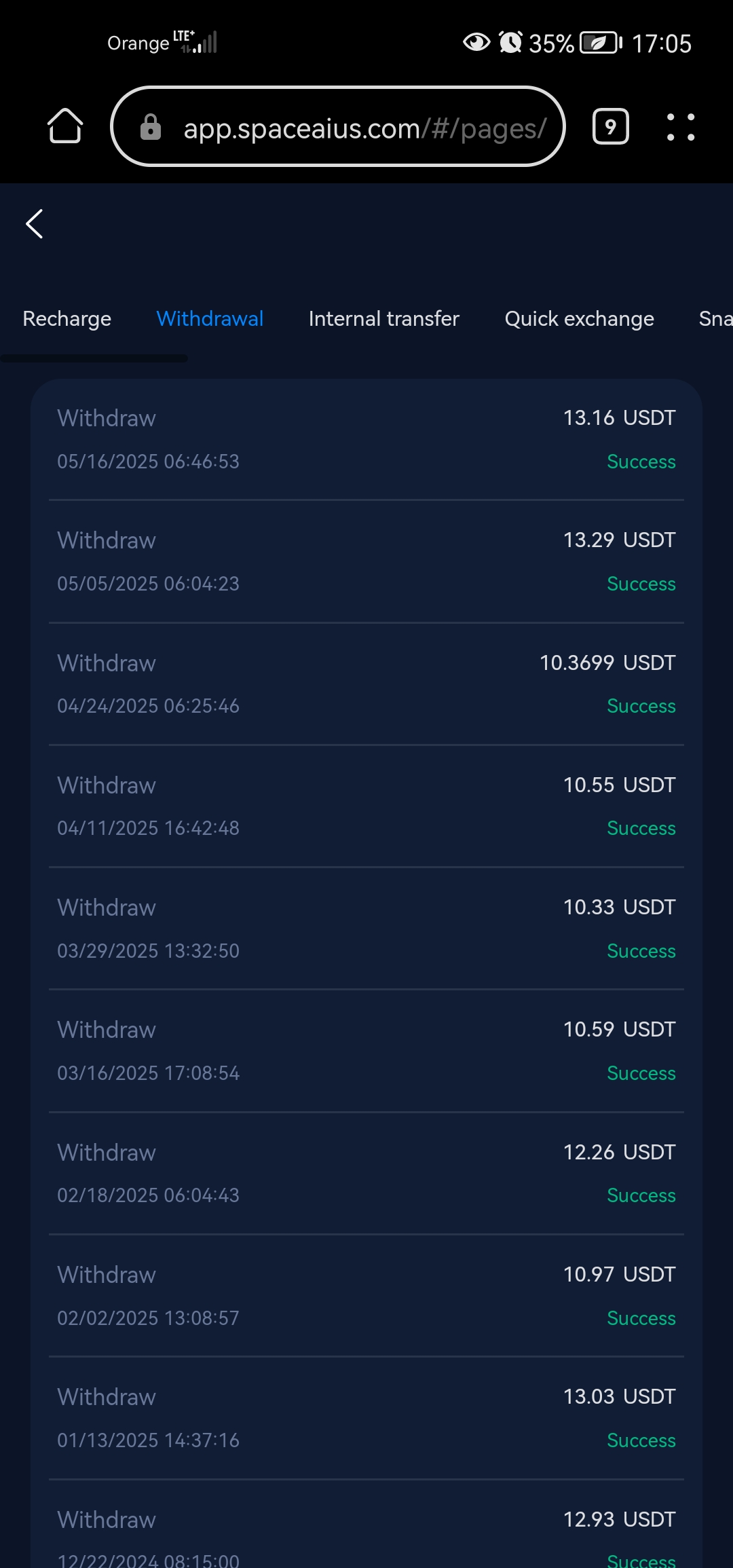Open the withdrawal dated 03/16/2025
This screenshot has height=1568, width=733.
(366, 1051)
